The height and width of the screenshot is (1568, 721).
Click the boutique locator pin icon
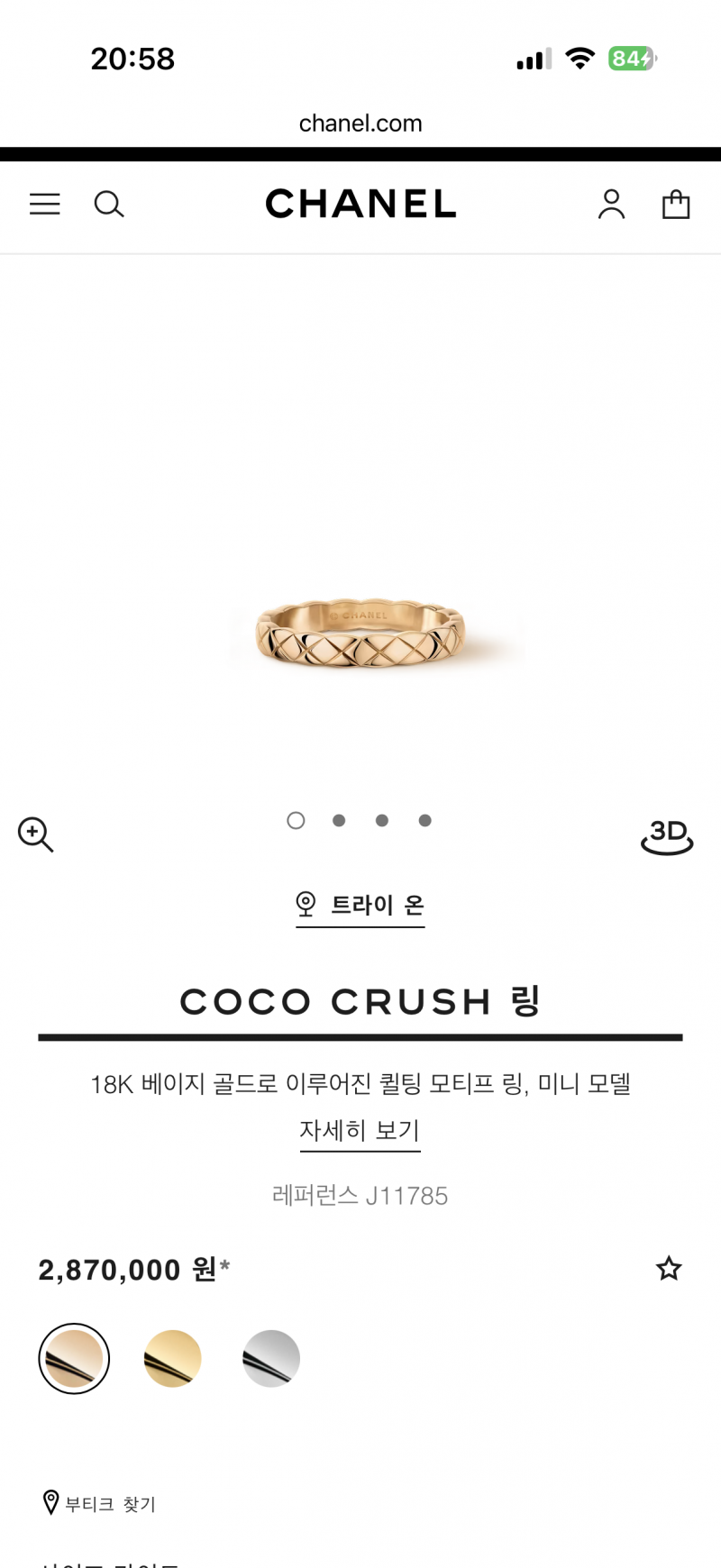coord(51,1503)
